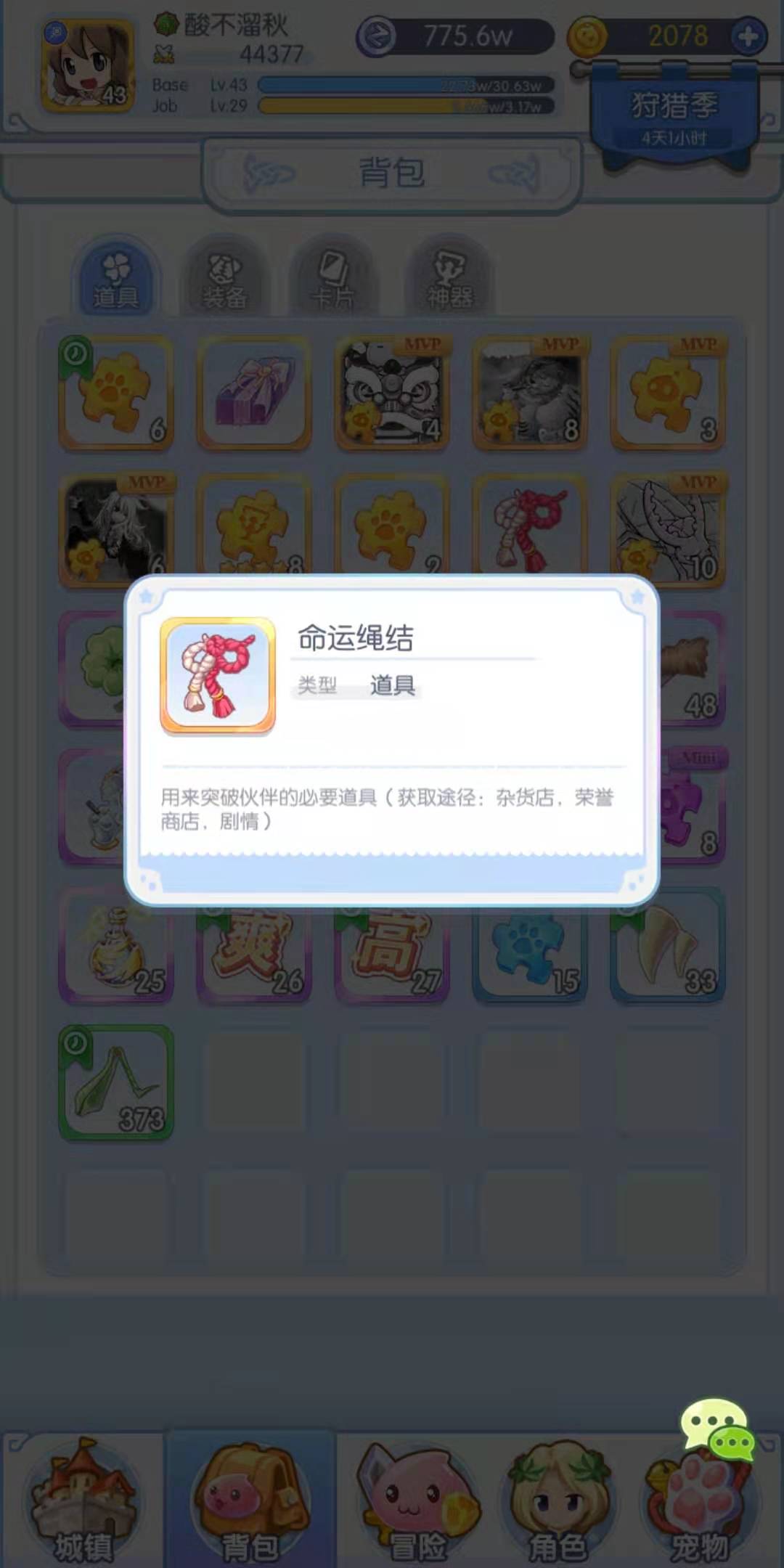The width and height of the screenshot is (784, 1568).
Task: Tap the 背包 bottom tab
Action: point(250,1499)
